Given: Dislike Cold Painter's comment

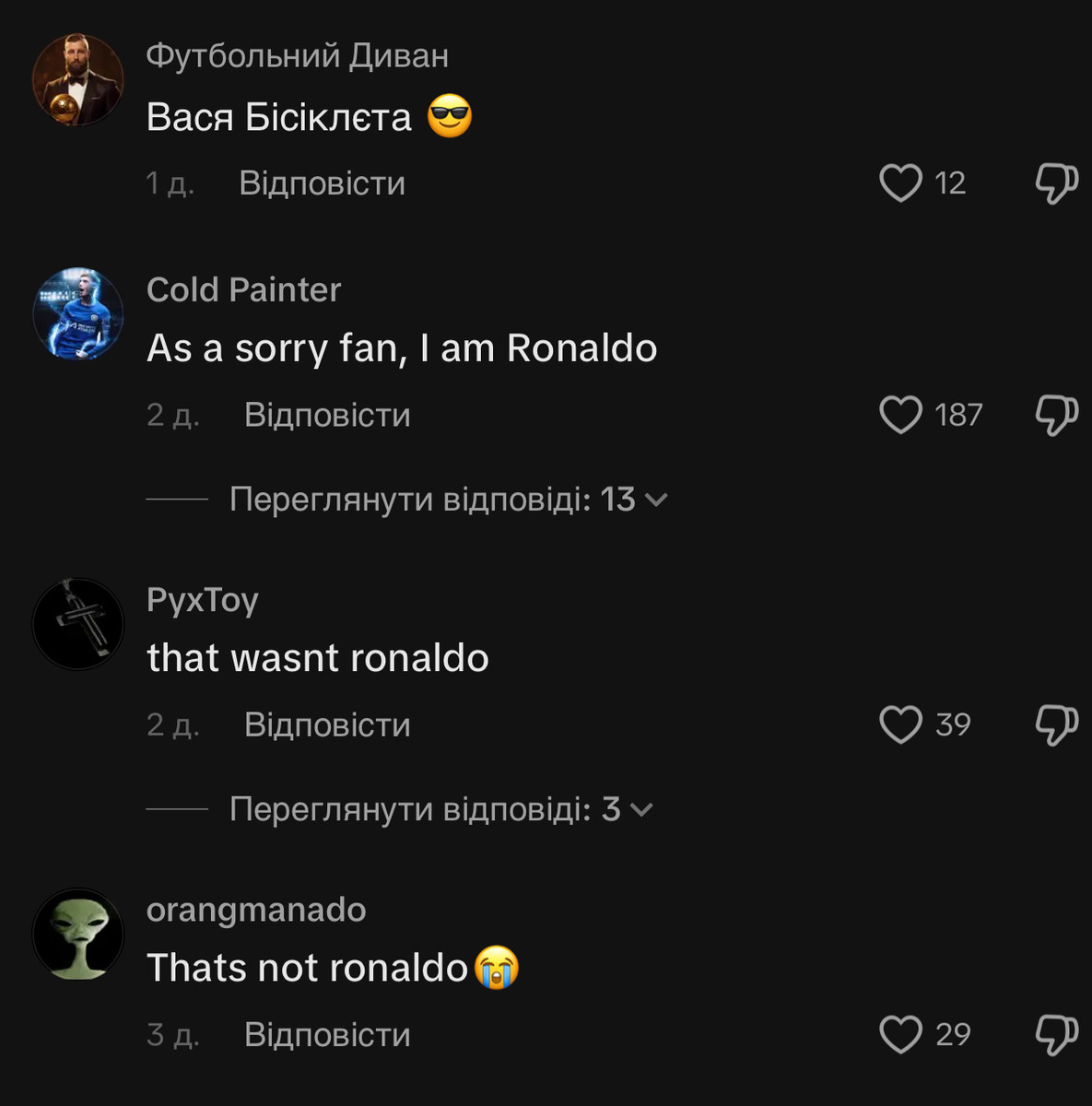Looking at the screenshot, I should 1056,415.
